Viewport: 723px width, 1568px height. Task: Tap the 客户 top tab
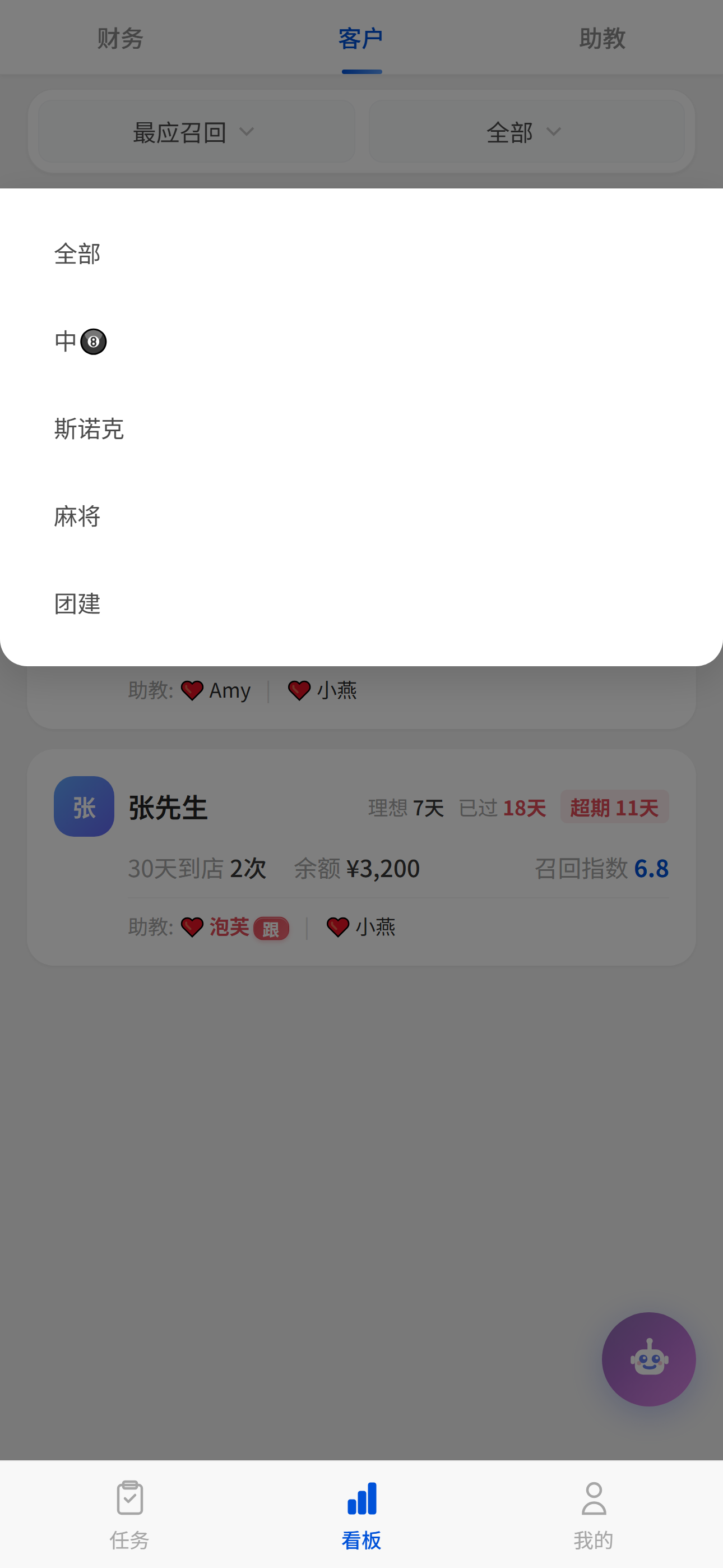(361, 38)
